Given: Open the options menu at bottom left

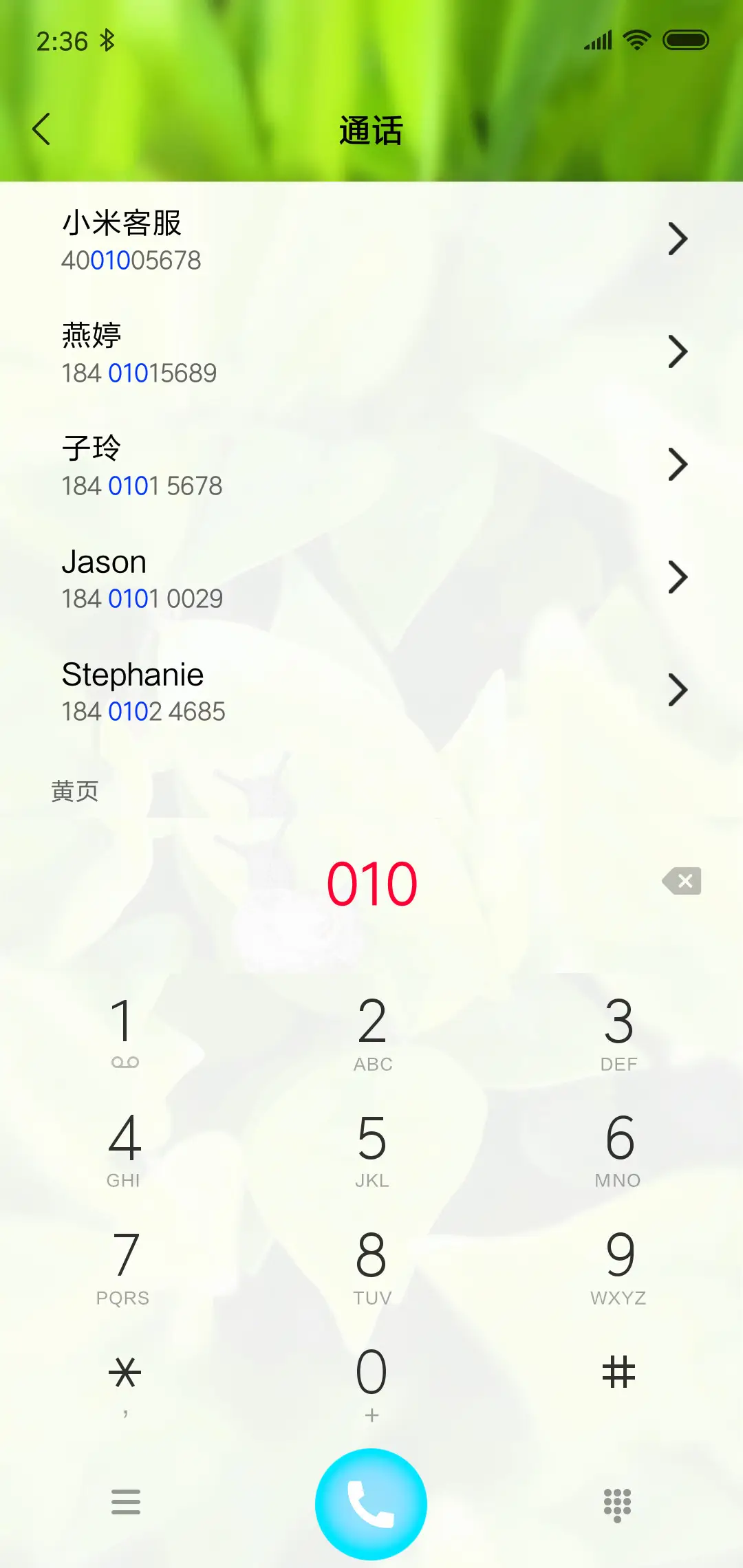Looking at the screenshot, I should [x=125, y=1504].
